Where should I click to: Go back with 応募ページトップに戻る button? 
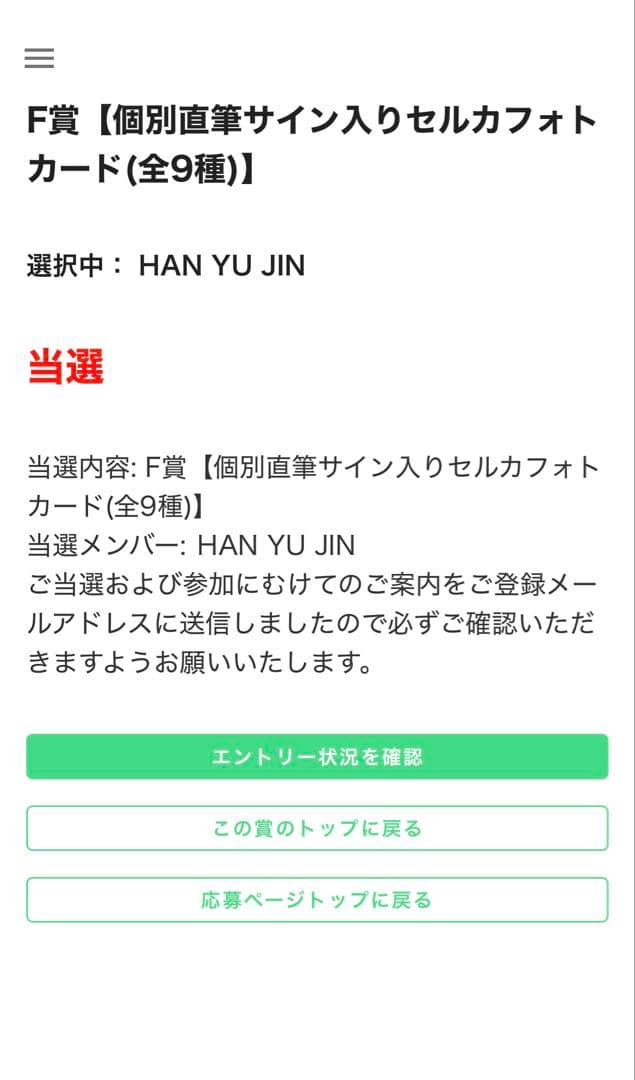tap(317, 900)
